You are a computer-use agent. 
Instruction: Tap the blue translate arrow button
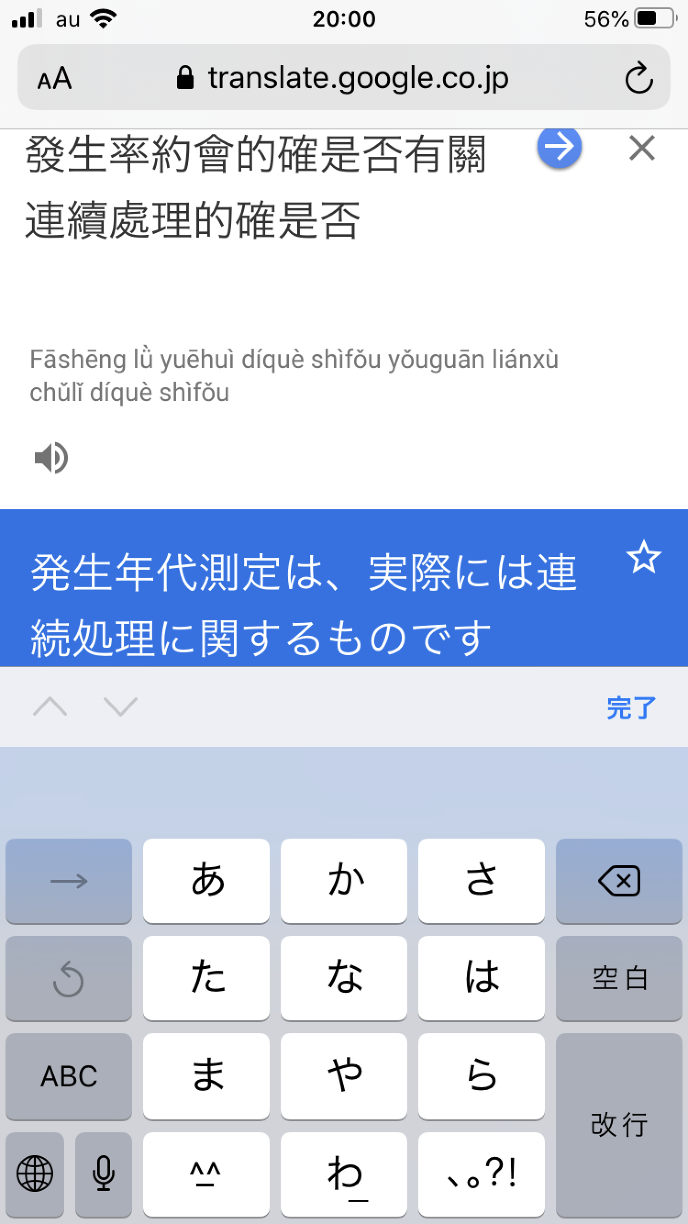click(x=560, y=148)
